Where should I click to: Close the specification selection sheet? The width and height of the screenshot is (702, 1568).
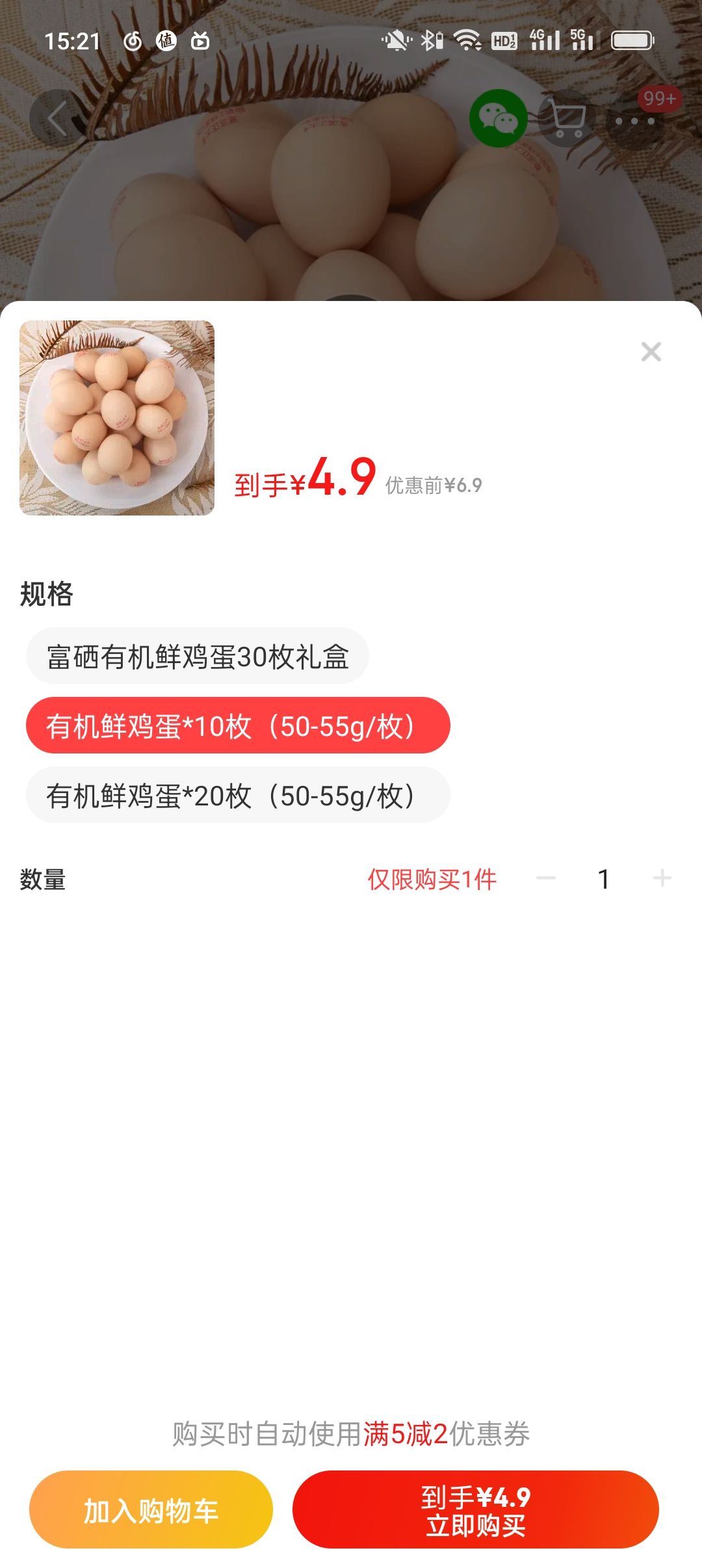click(651, 352)
